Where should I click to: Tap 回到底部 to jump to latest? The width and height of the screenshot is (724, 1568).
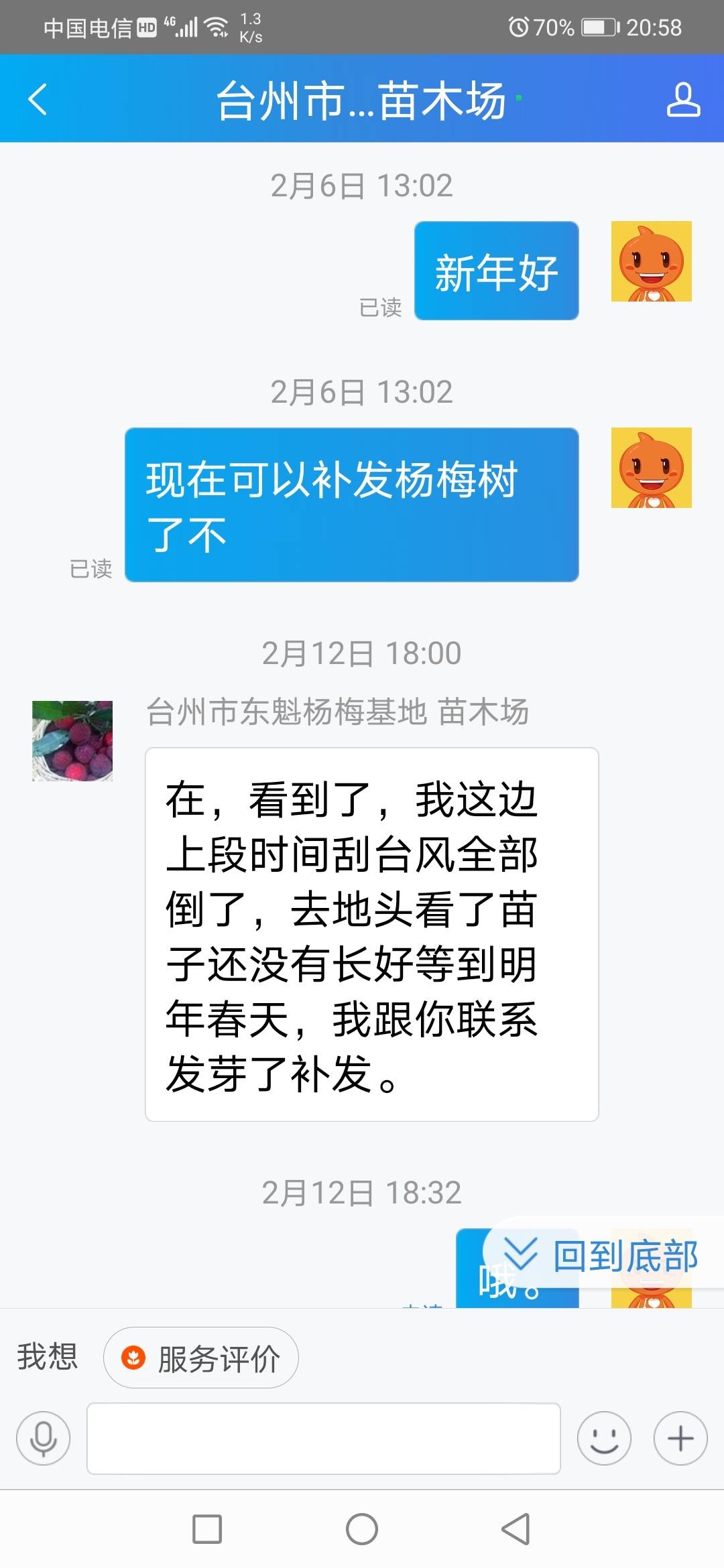click(602, 1256)
